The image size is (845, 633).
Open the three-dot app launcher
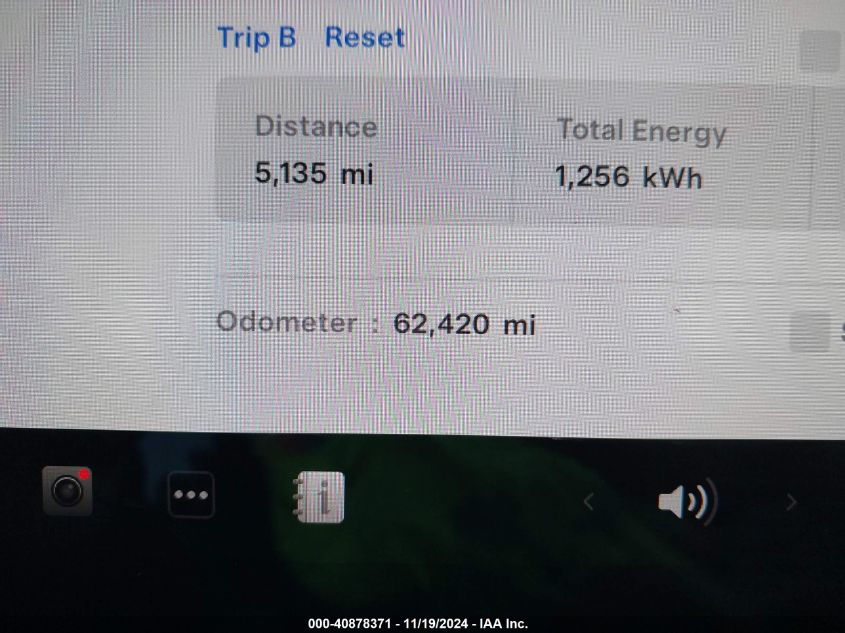[191, 494]
